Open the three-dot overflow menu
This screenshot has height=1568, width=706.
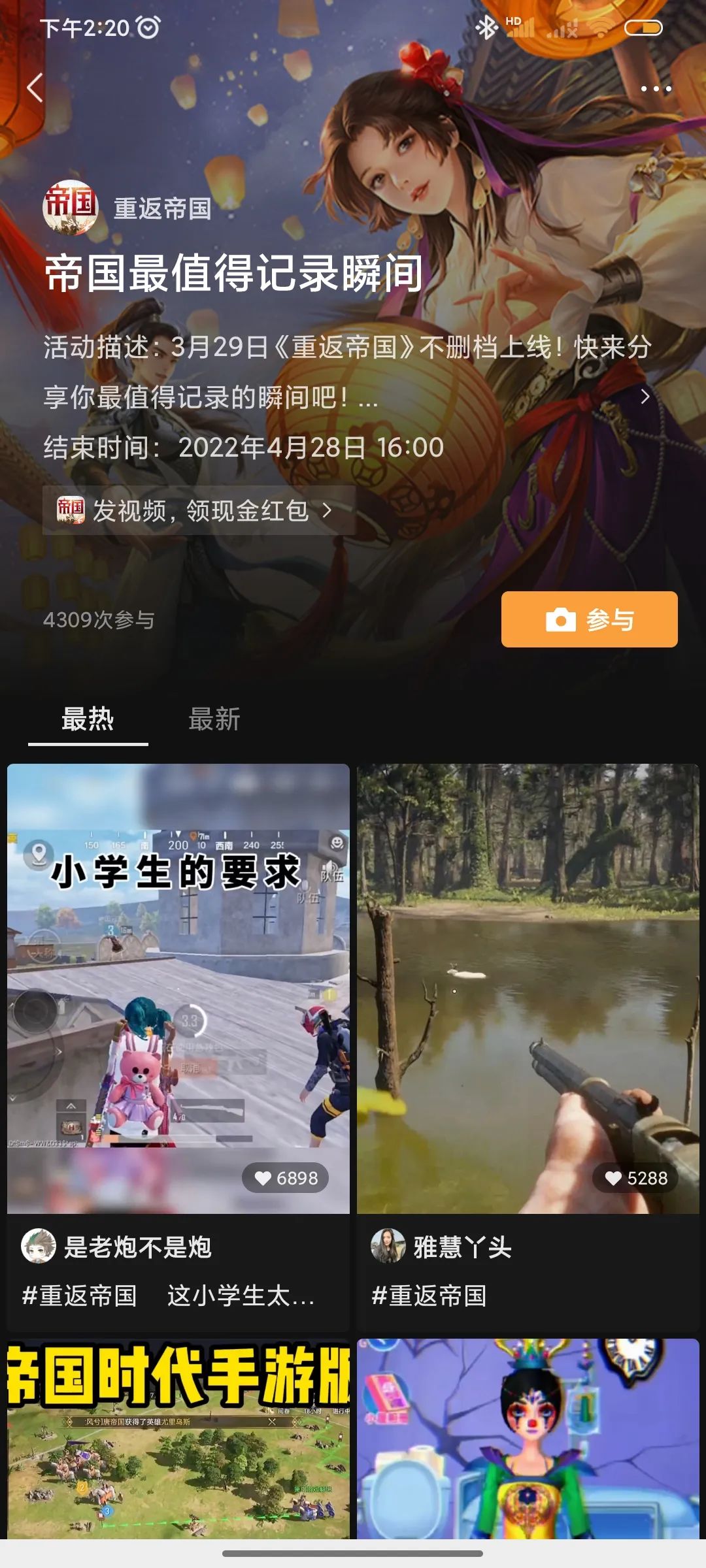(656, 89)
